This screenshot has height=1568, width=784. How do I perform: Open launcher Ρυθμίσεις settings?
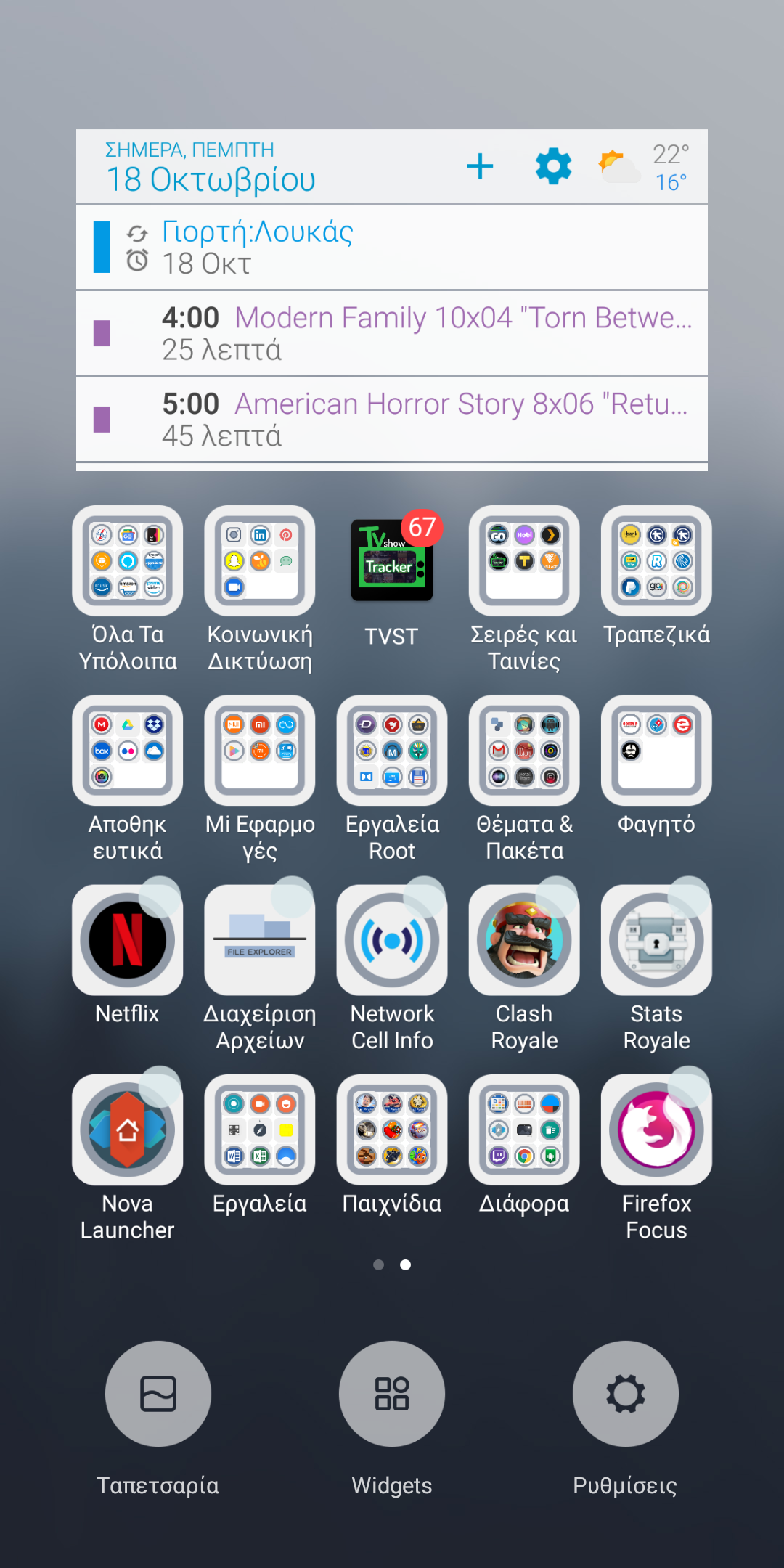626,1394
